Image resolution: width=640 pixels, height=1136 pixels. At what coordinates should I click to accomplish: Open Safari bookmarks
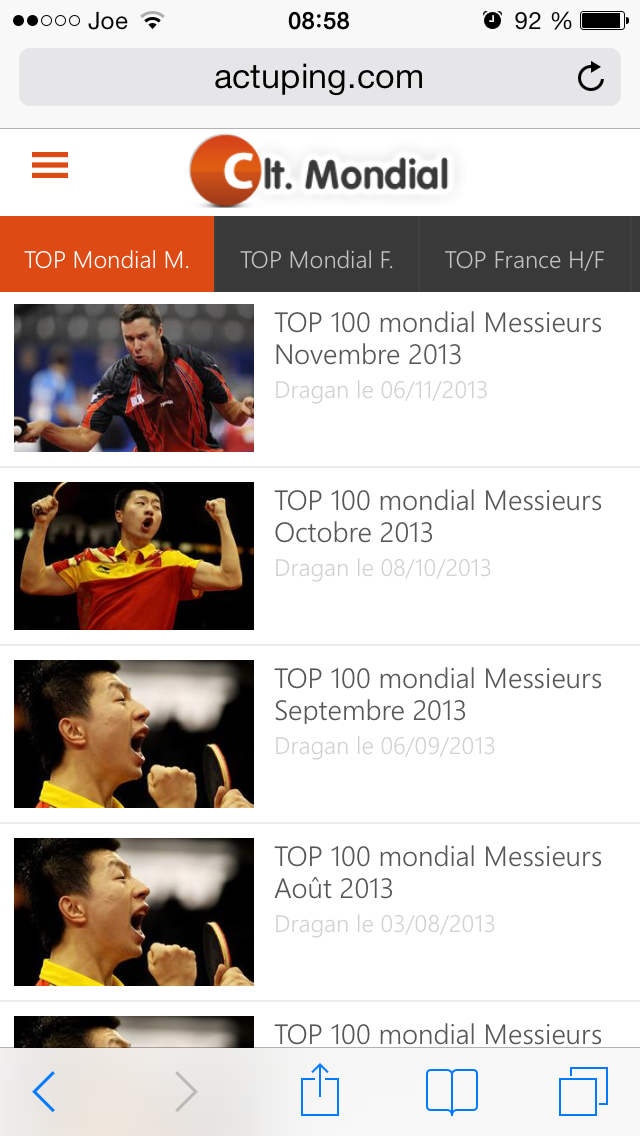(x=452, y=1091)
